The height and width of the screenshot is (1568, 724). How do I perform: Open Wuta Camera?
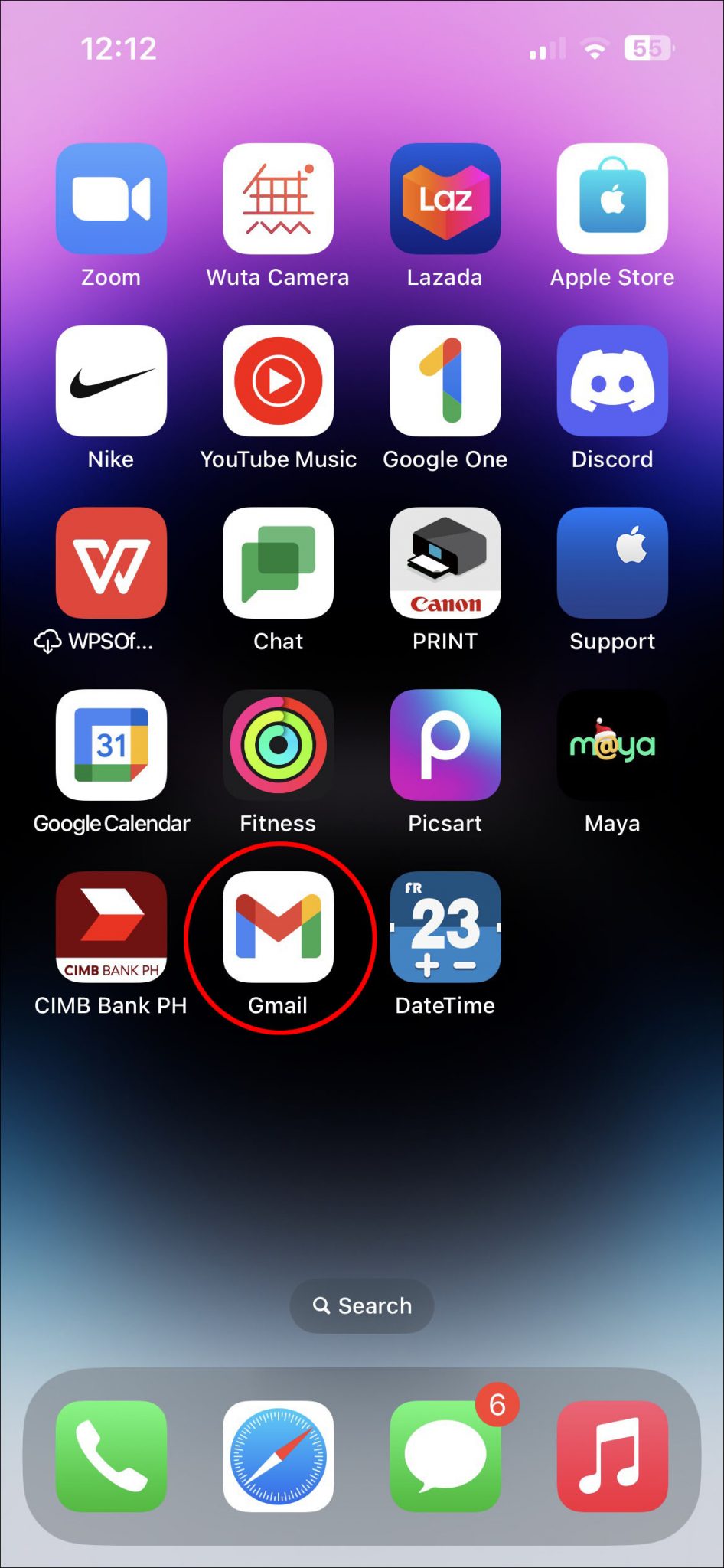(278, 199)
